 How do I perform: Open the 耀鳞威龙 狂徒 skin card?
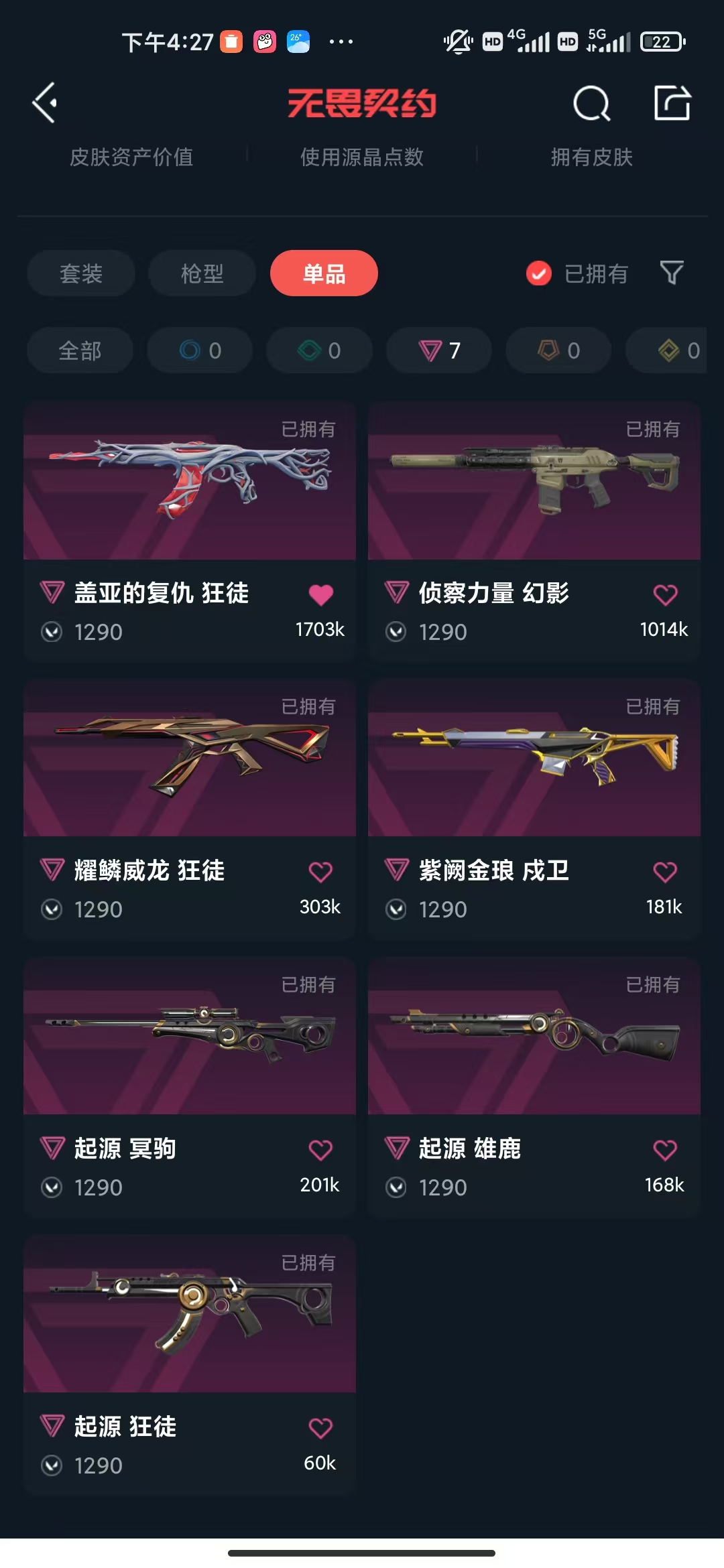(190, 759)
